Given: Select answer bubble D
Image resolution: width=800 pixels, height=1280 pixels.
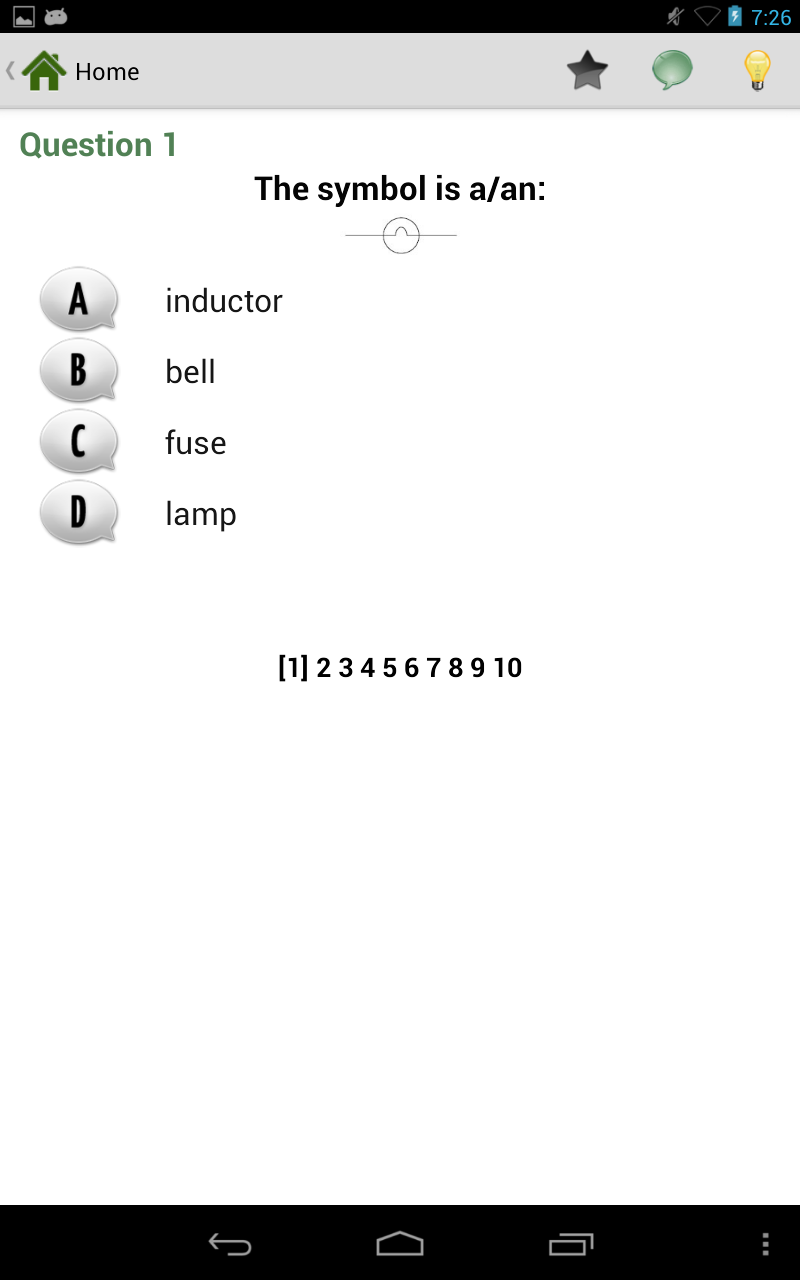Looking at the screenshot, I should click(x=78, y=512).
